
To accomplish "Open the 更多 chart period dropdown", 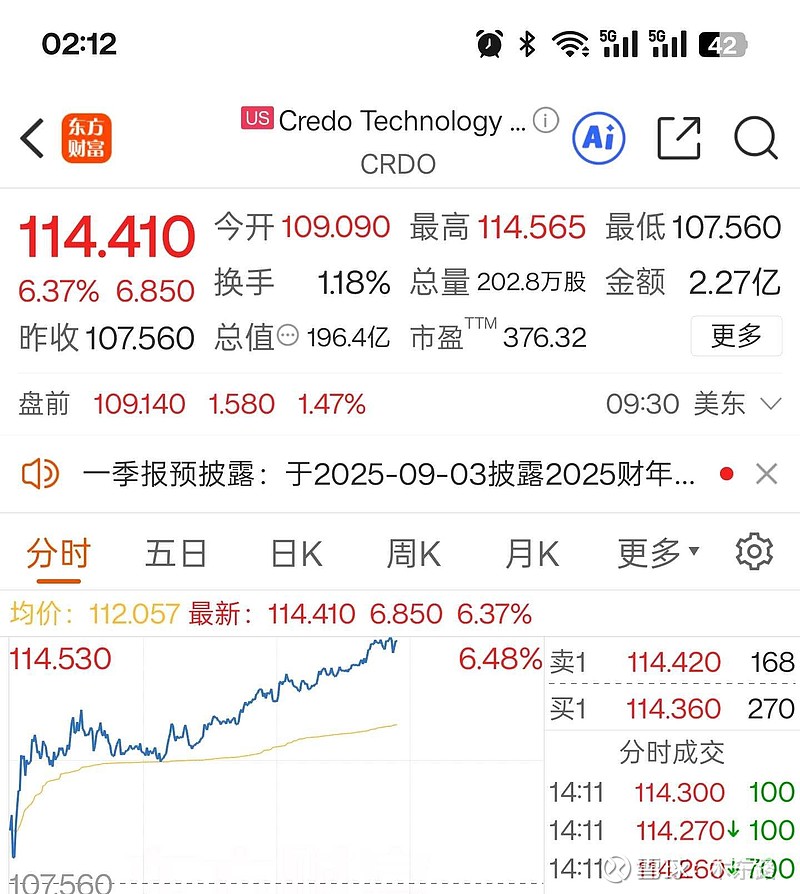I will tap(658, 553).
